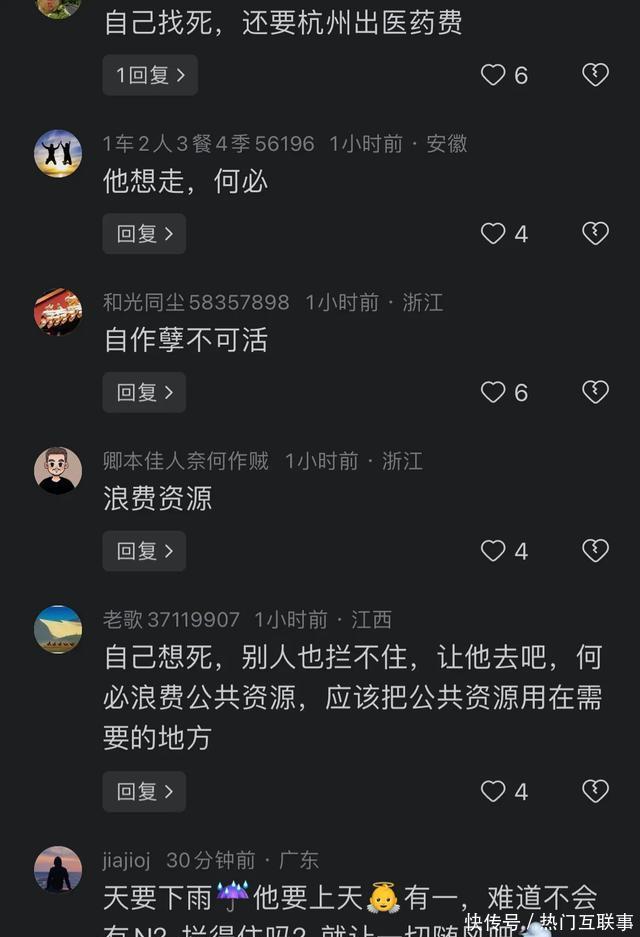Expand the 1回复 replies under 自己找死 comment
Screen dimensions: 640x937
point(150,75)
